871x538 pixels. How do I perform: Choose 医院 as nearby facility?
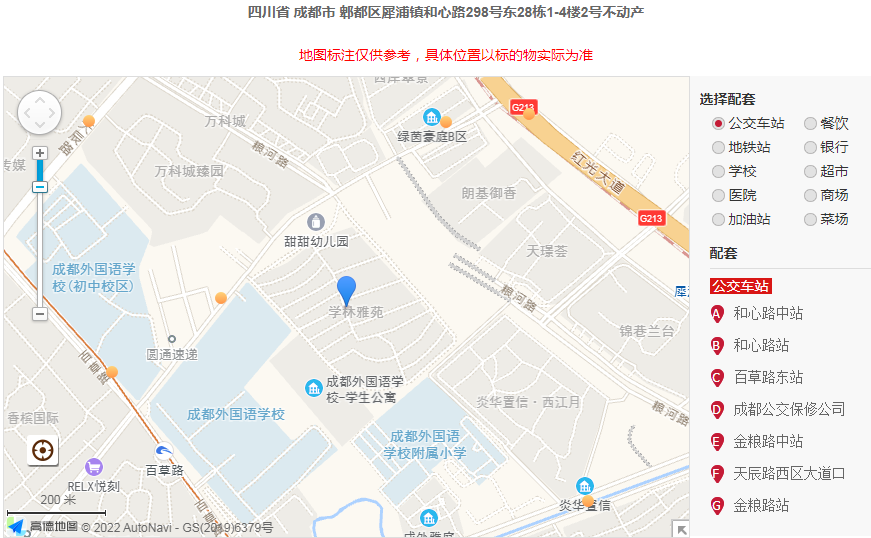pos(718,196)
